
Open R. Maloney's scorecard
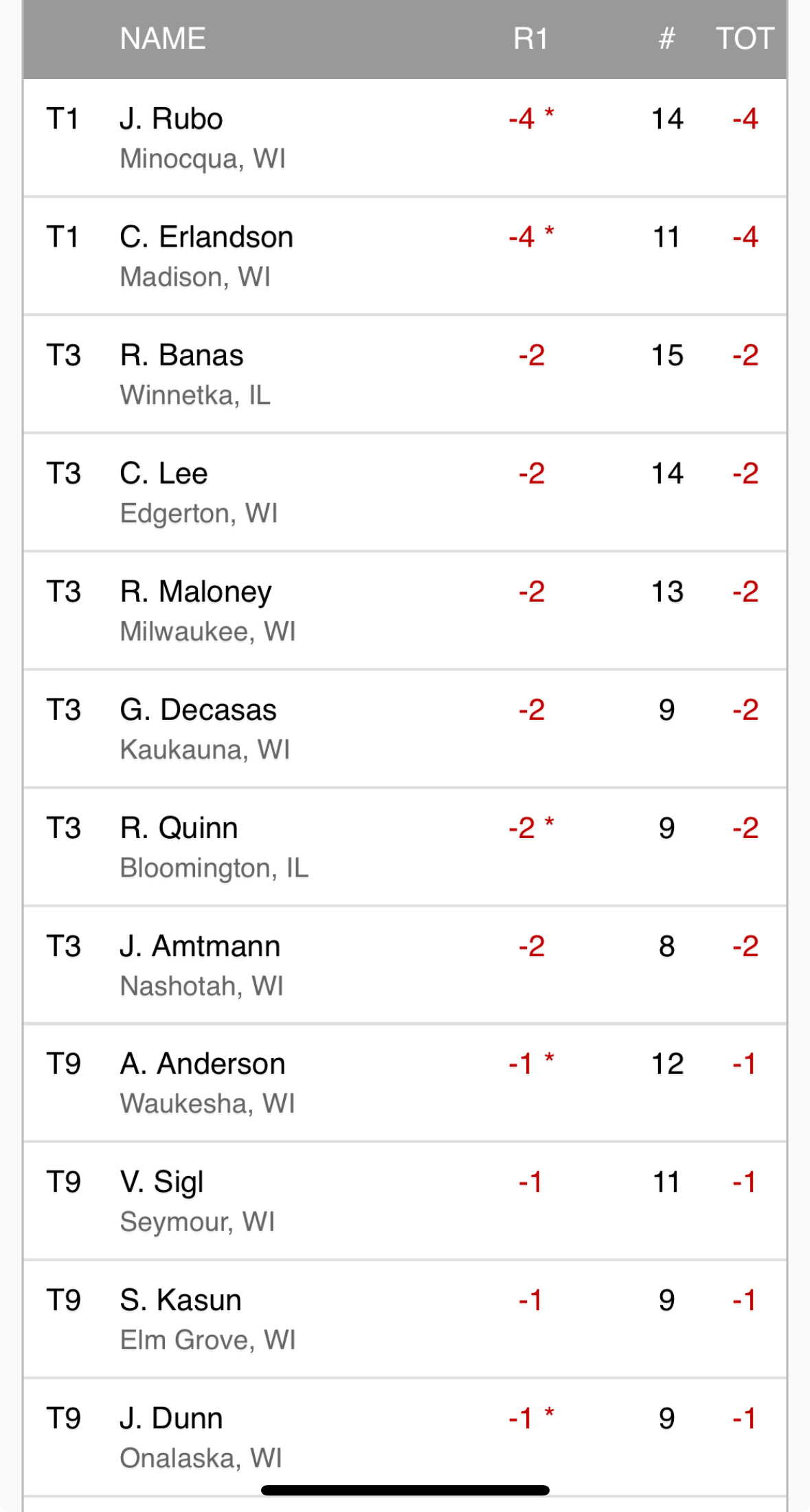[405, 610]
